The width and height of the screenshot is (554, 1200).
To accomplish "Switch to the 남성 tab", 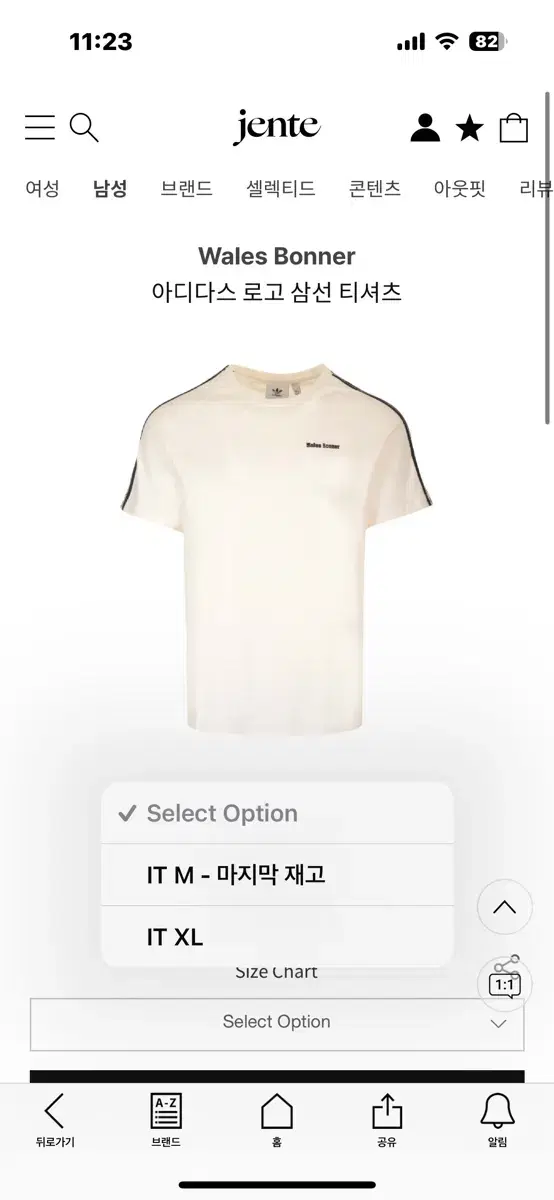I will (x=110, y=188).
